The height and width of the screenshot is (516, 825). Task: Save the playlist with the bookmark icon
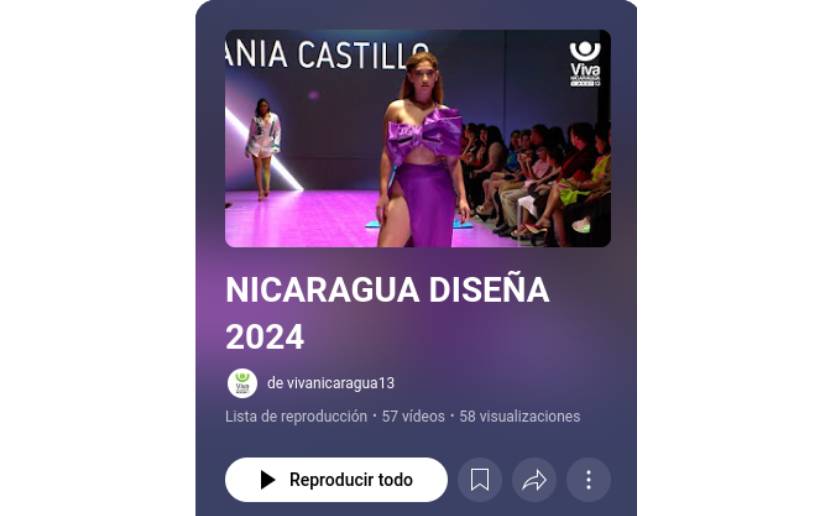click(480, 480)
